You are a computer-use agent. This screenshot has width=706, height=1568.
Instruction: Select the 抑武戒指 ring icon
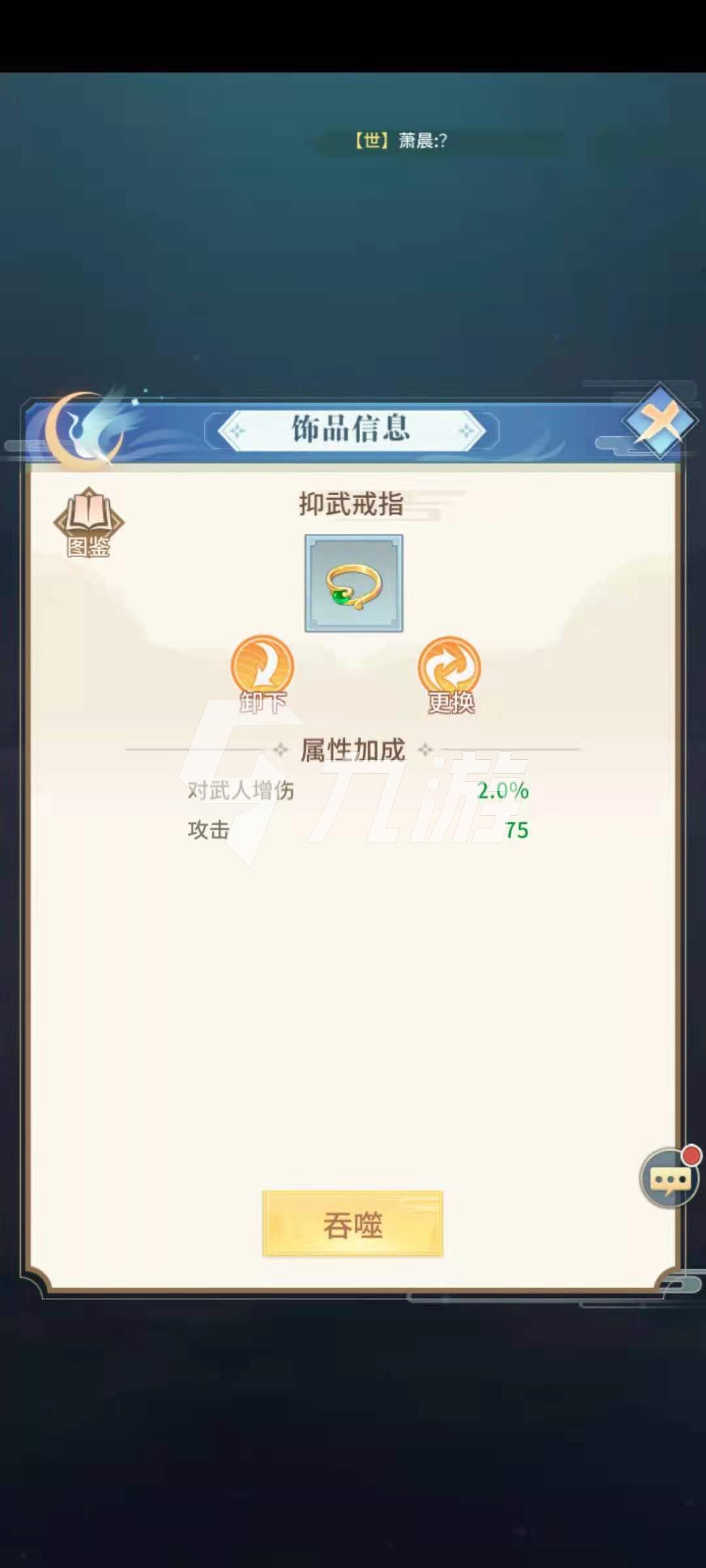click(x=354, y=583)
